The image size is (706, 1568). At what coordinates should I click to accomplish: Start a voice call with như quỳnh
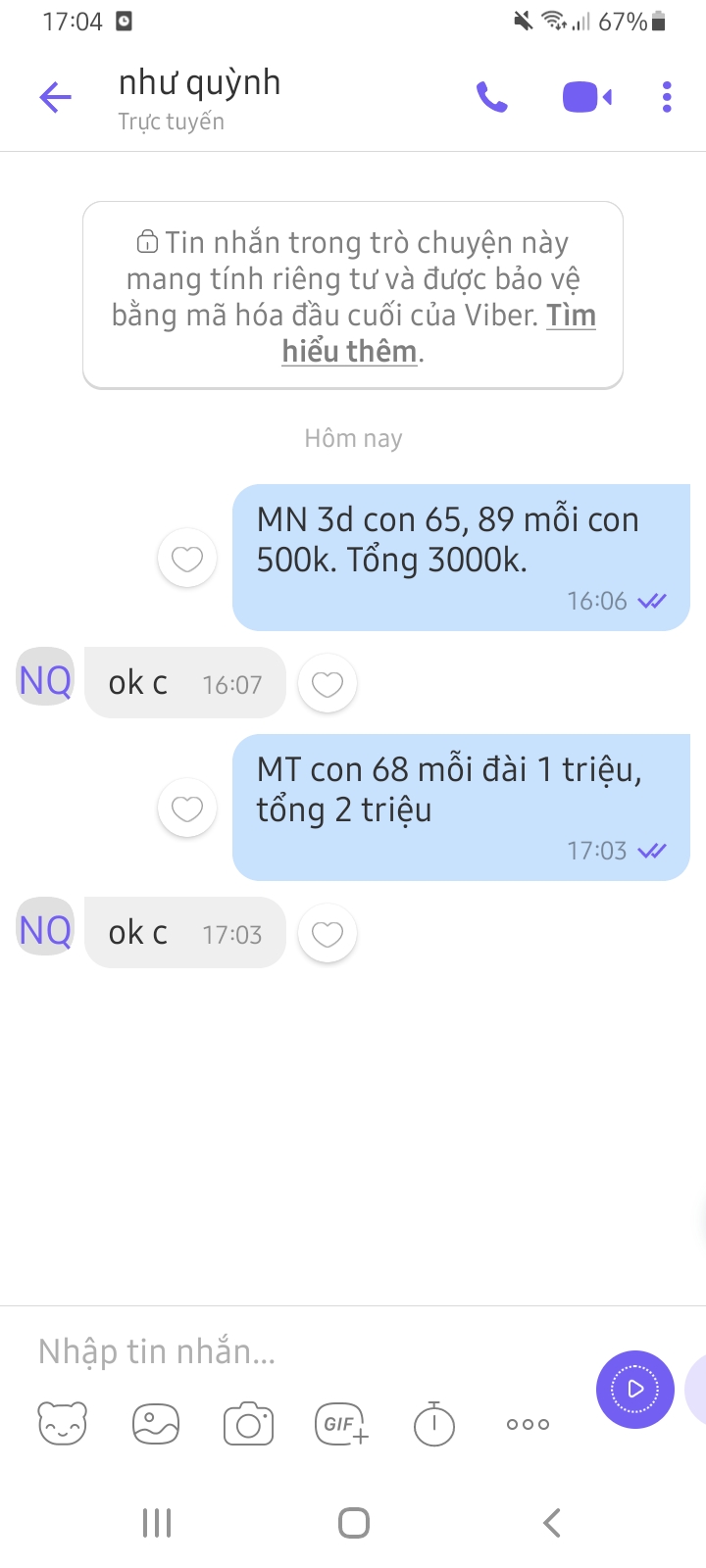pyautogui.click(x=492, y=97)
